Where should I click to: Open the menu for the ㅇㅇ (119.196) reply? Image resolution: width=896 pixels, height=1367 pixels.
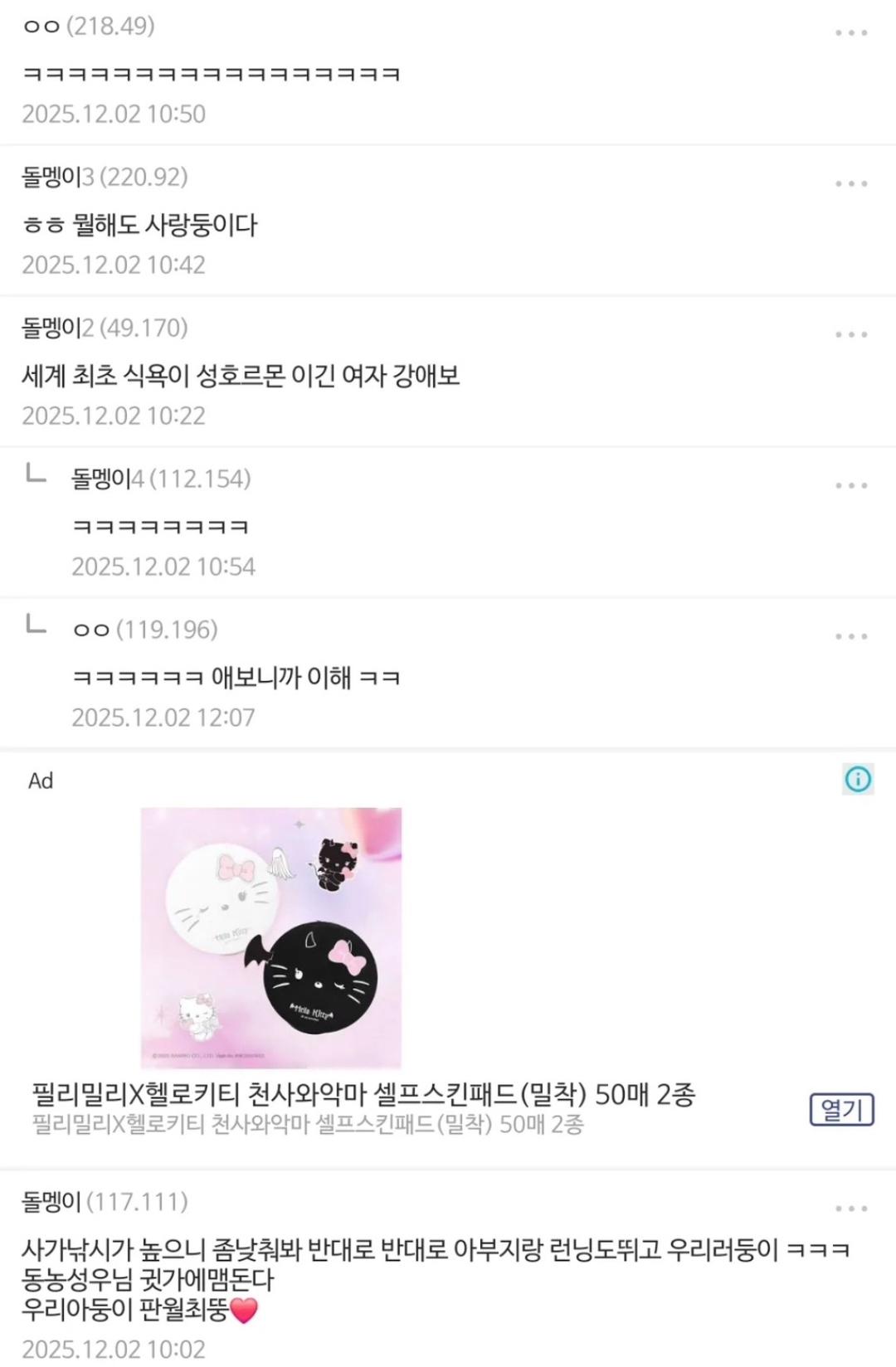[x=851, y=637]
